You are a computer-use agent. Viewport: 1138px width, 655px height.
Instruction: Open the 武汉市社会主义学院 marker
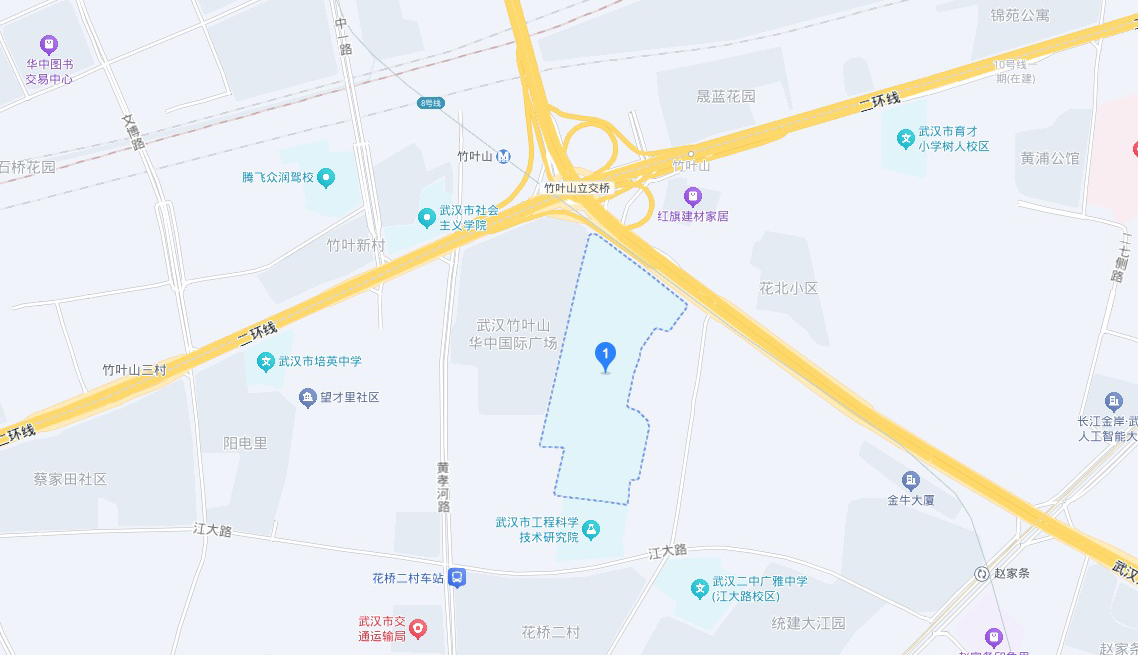coord(427,217)
